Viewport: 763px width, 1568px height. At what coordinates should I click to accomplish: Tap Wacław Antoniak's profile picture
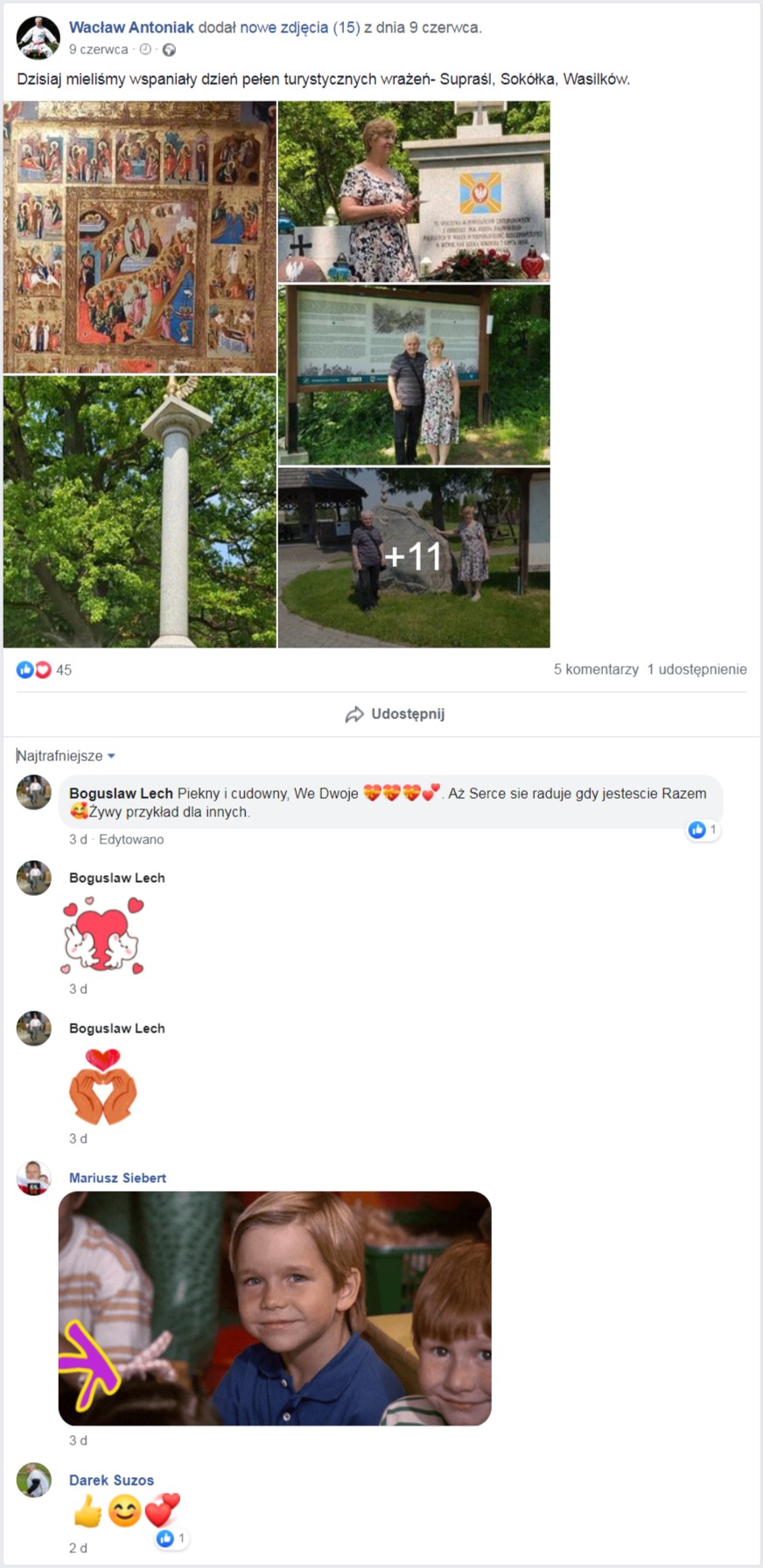pyautogui.click(x=38, y=37)
